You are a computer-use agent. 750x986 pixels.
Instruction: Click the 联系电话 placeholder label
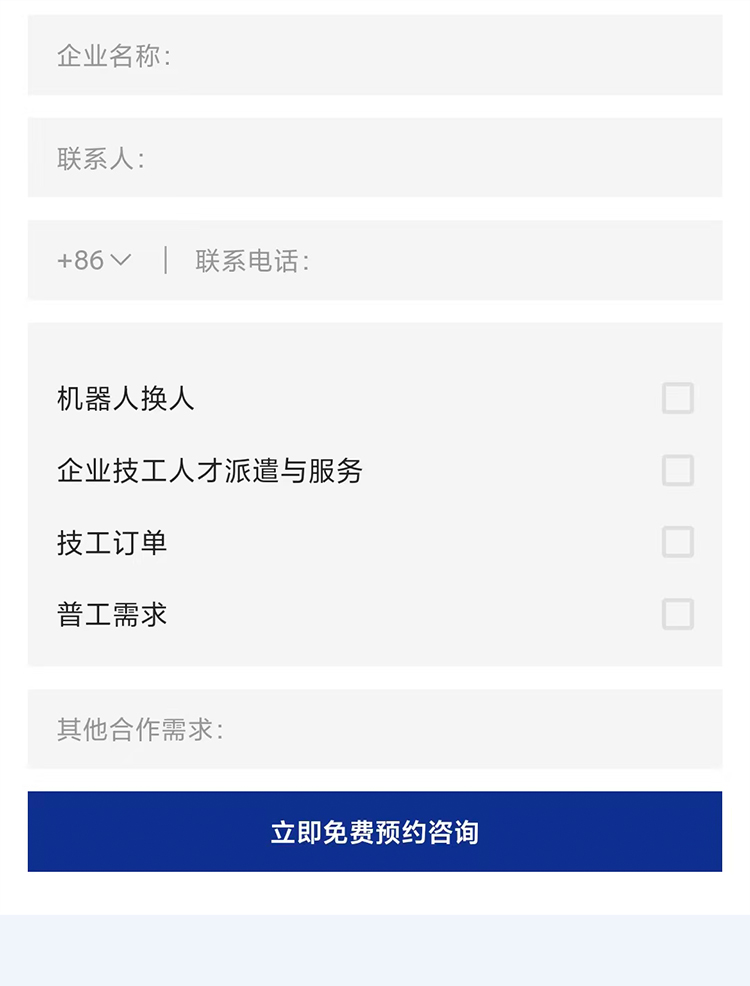coord(250,261)
